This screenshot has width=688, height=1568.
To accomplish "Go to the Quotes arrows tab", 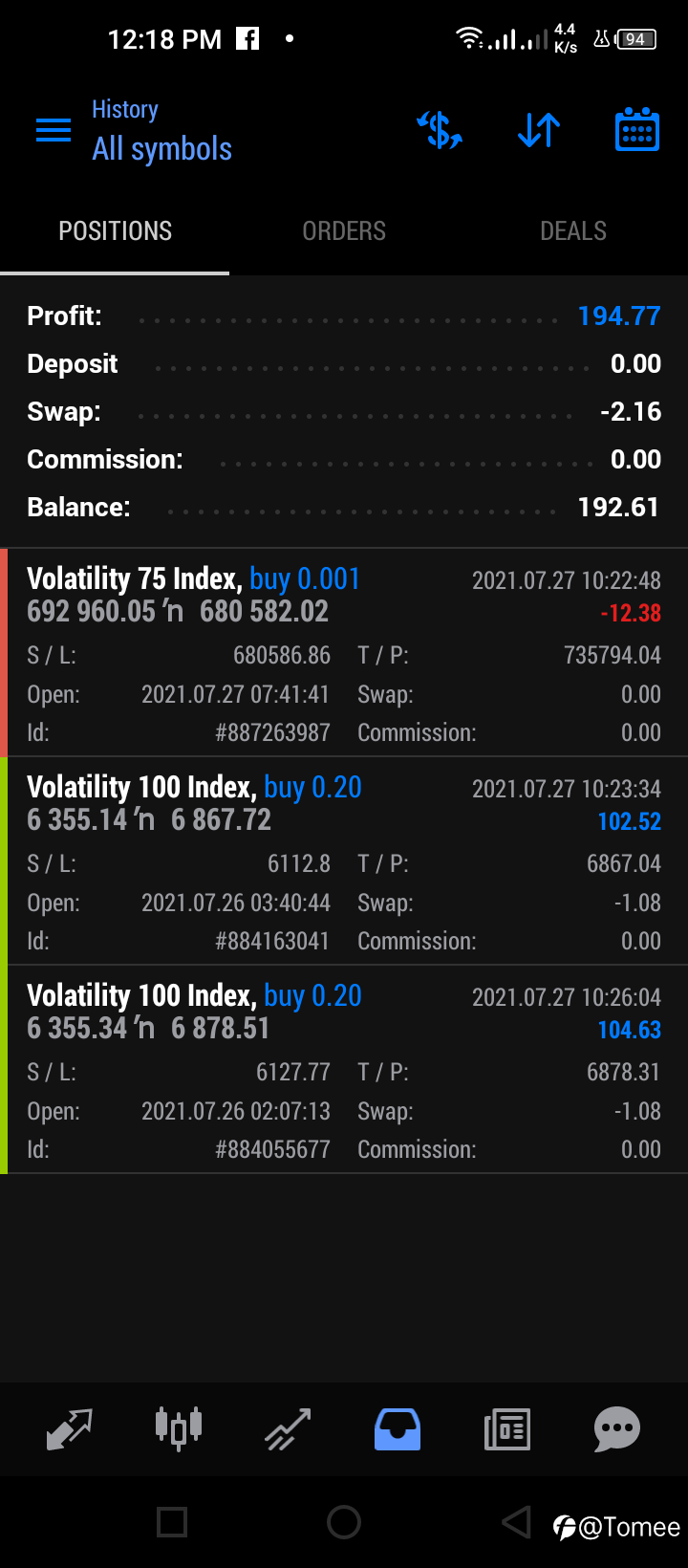I will point(70,1430).
